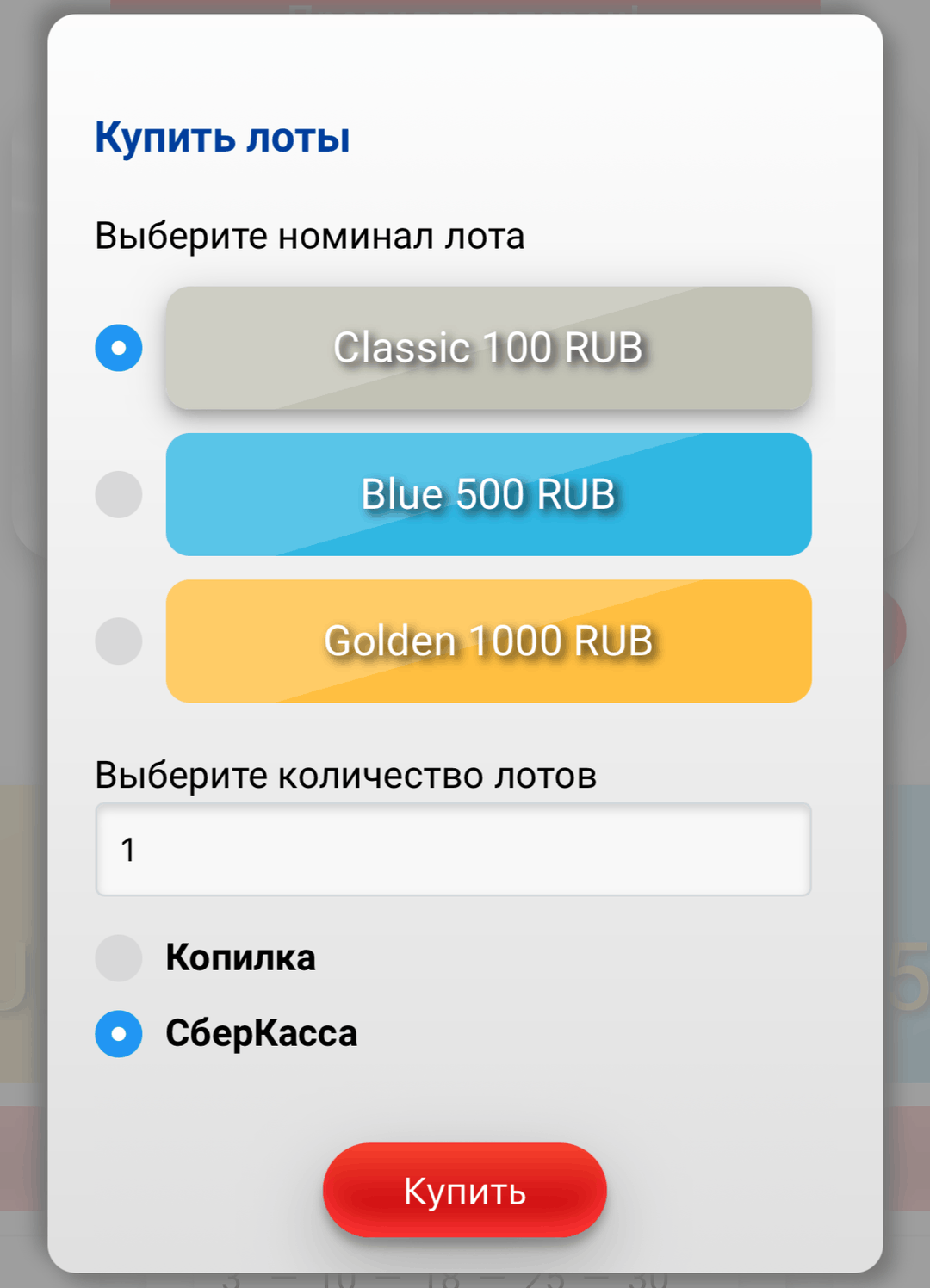
Task: Focus the lot quantity input field
Action: point(453,850)
